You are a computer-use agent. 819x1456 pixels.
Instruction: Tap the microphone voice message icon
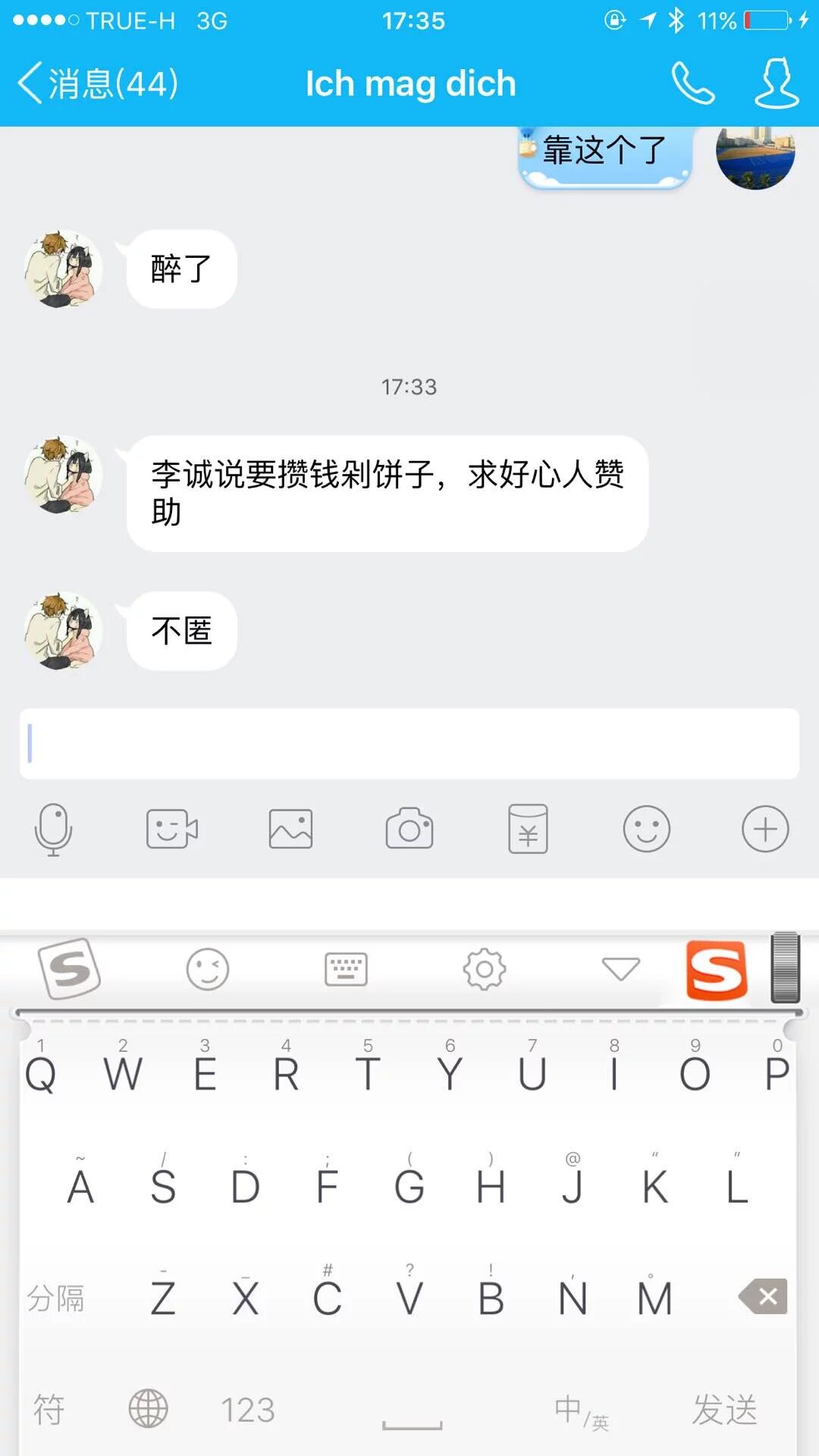53,830
